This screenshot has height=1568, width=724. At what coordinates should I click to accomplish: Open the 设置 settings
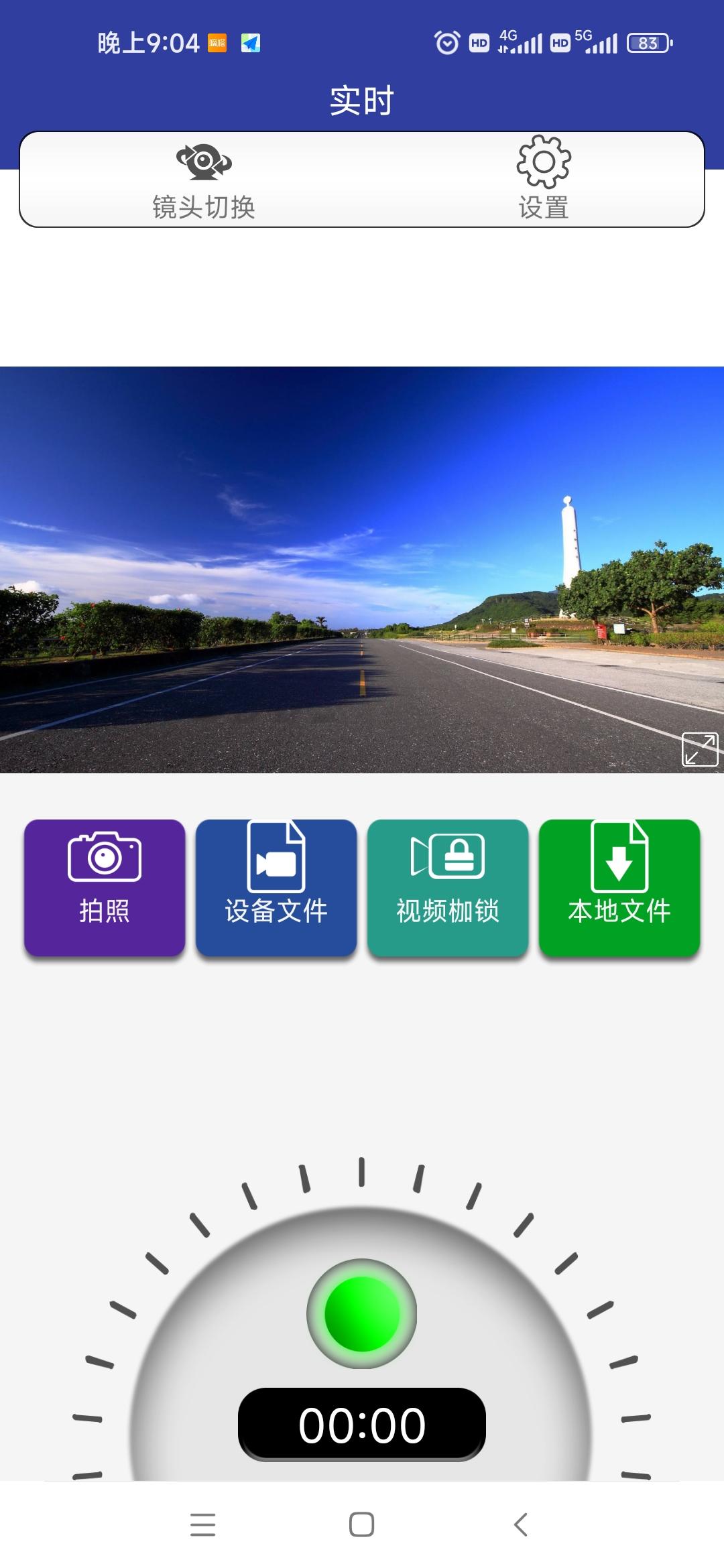(x=544, y=180)
